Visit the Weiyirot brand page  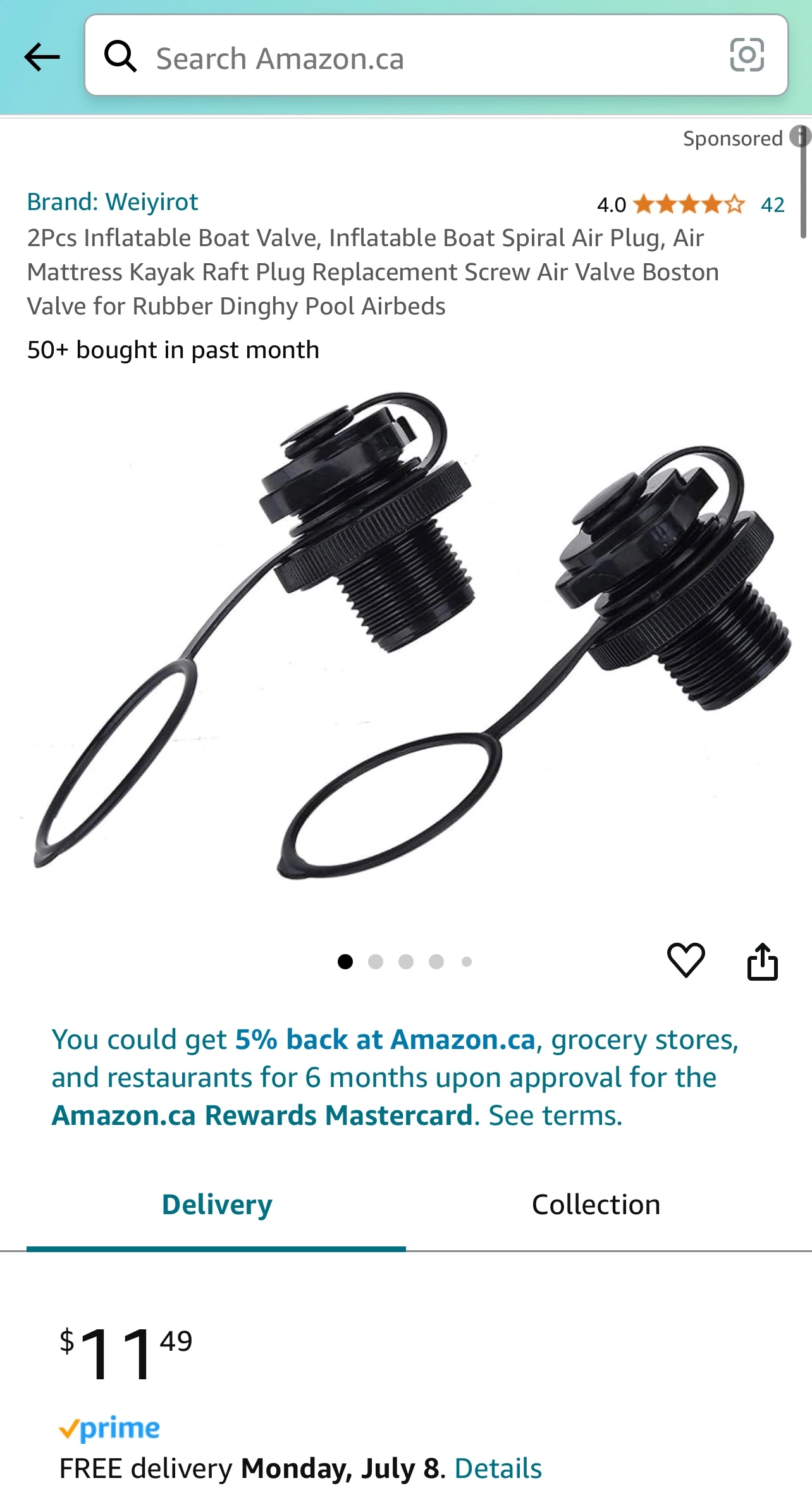pos(113,202)
